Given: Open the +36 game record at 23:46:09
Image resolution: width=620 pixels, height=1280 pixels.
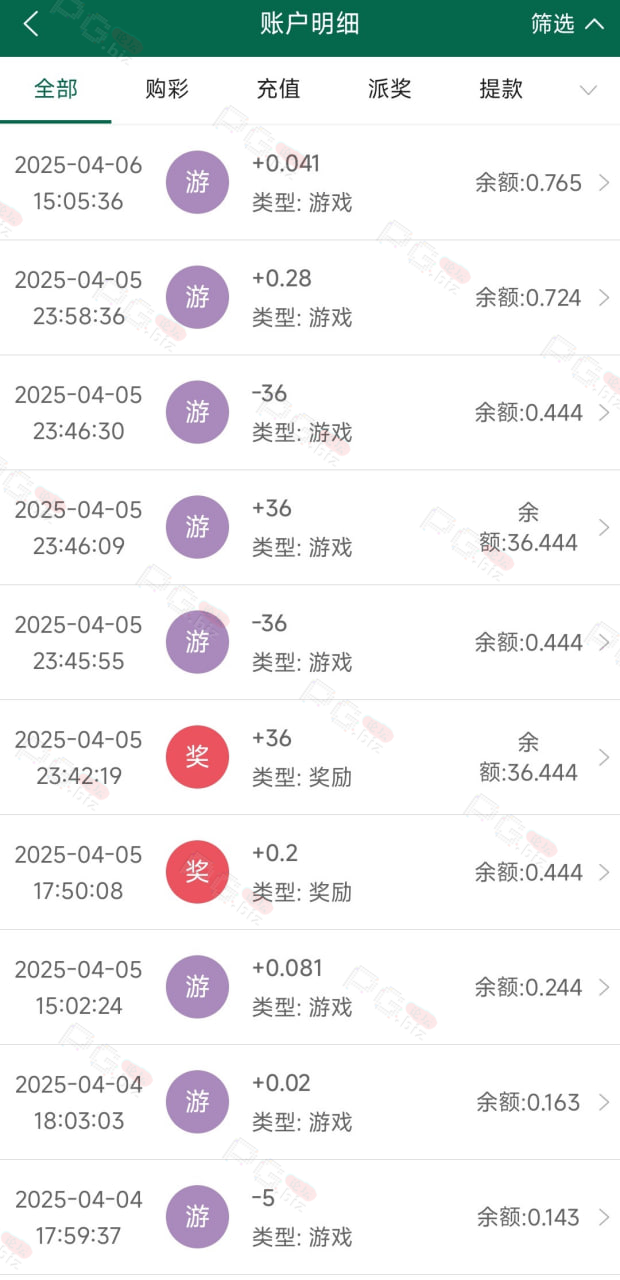Looking at the screenshot, I should tap(310, 528).
